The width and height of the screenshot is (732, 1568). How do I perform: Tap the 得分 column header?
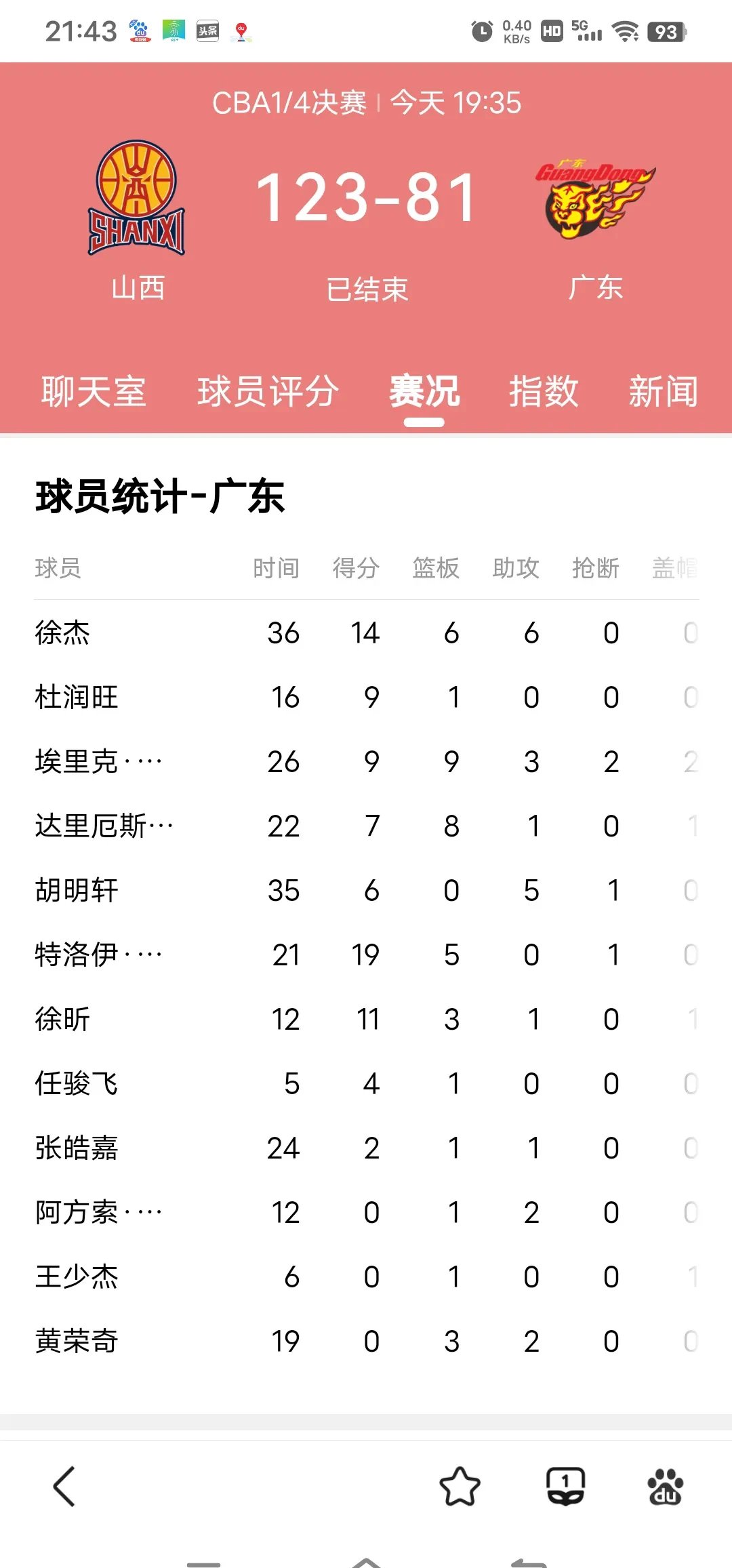(357, 569)
